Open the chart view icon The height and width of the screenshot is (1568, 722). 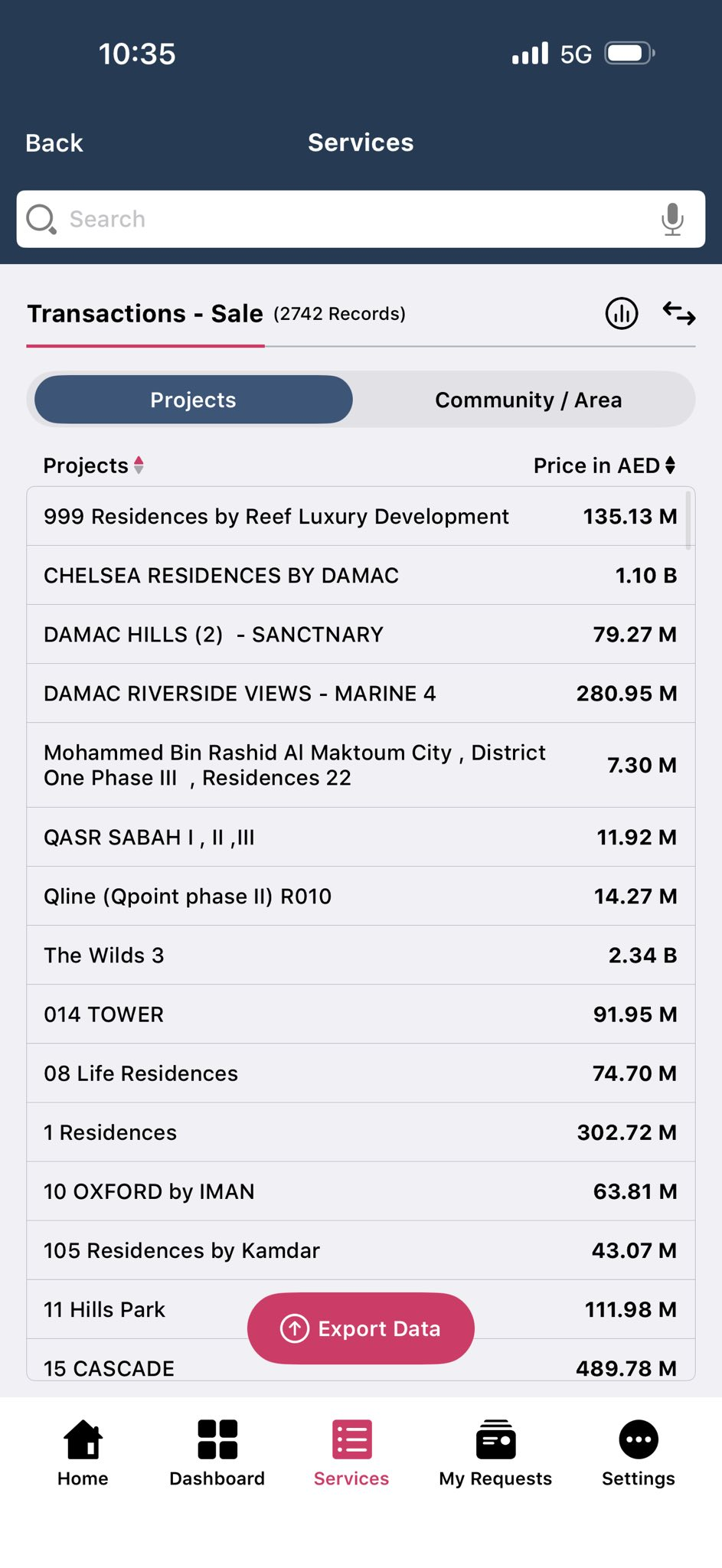coord(621,314)
